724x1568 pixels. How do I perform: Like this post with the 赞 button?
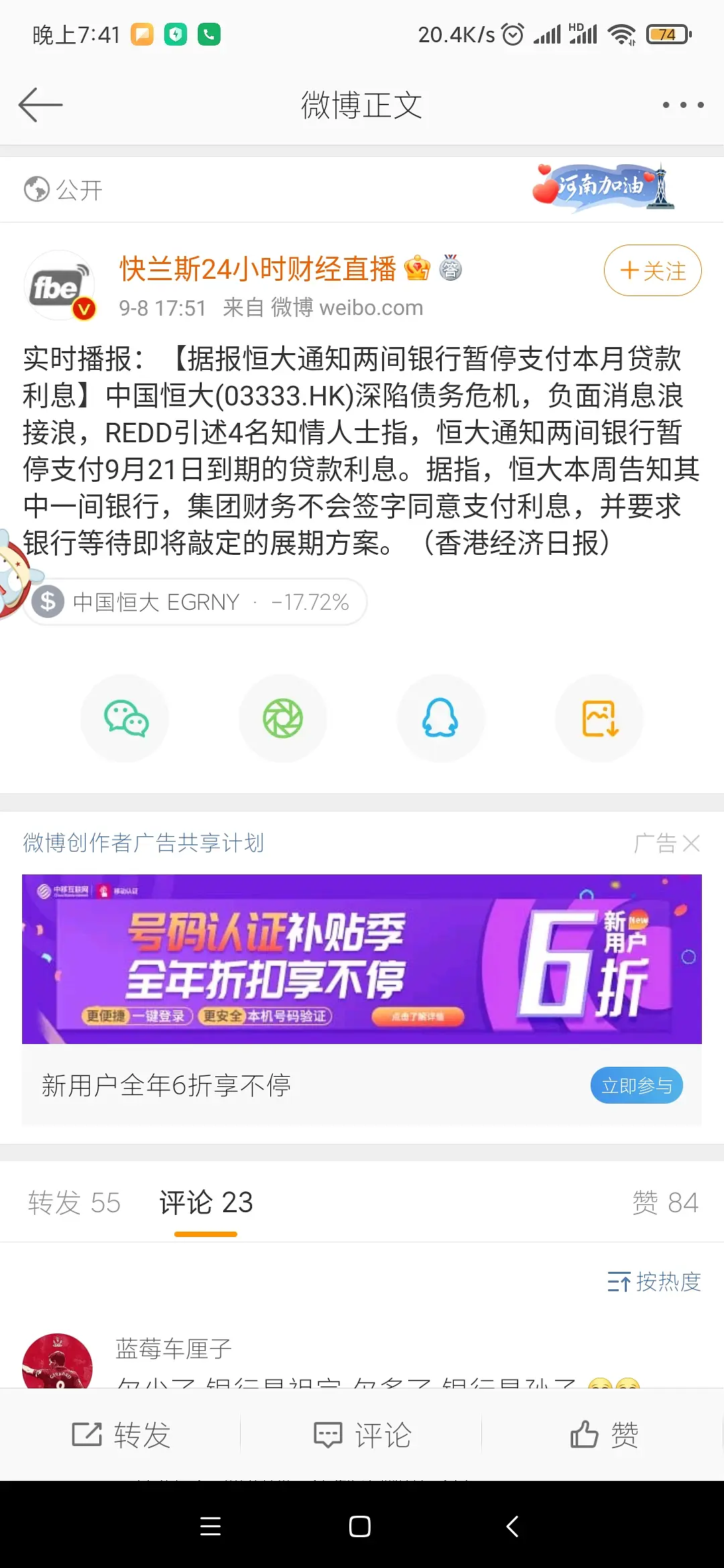[603, 1435]
